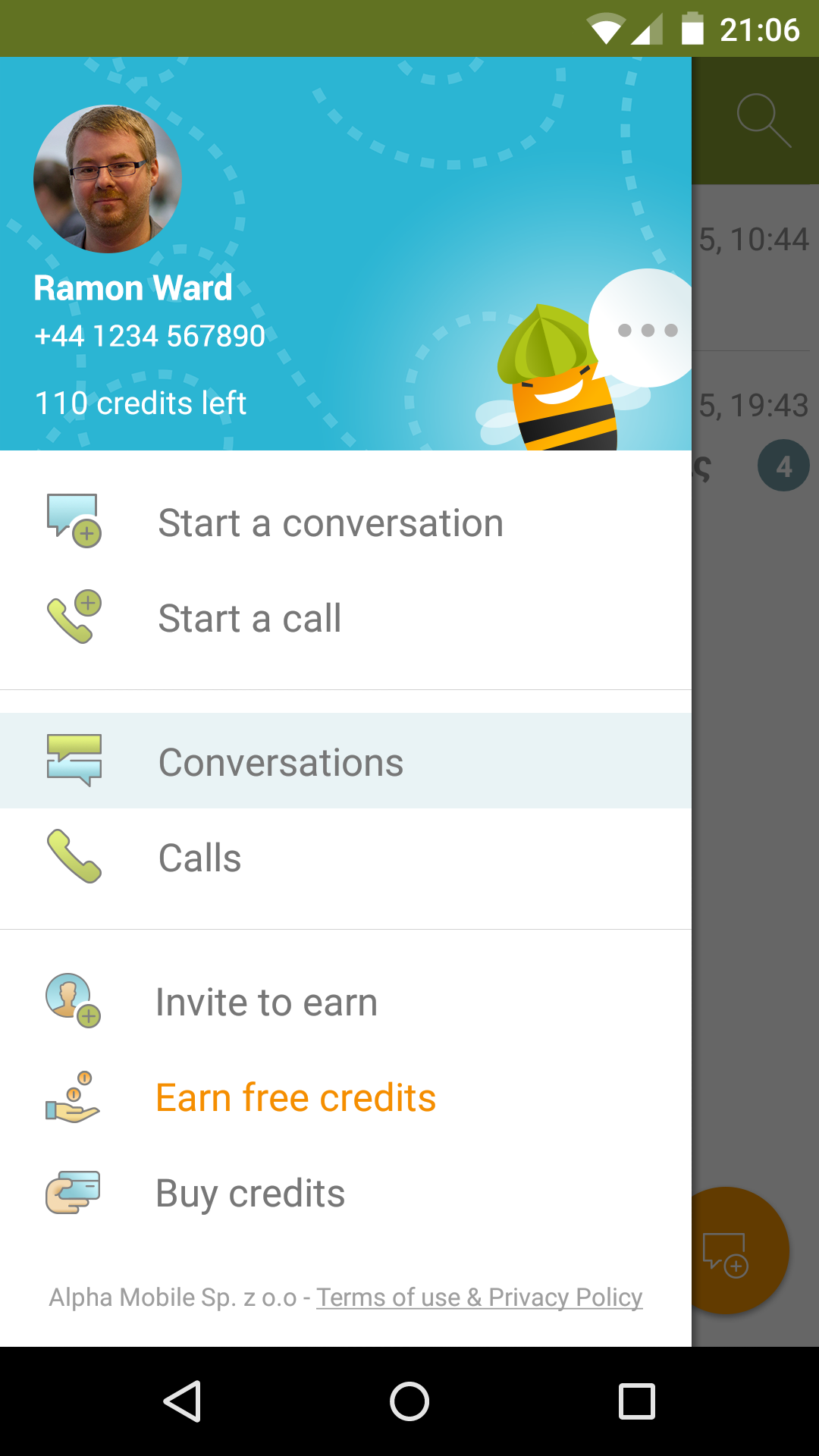Image resolution: width=819 pixels, height=1456 pixels.
Task: Open Buy credits
Action: pos(250,1194)
